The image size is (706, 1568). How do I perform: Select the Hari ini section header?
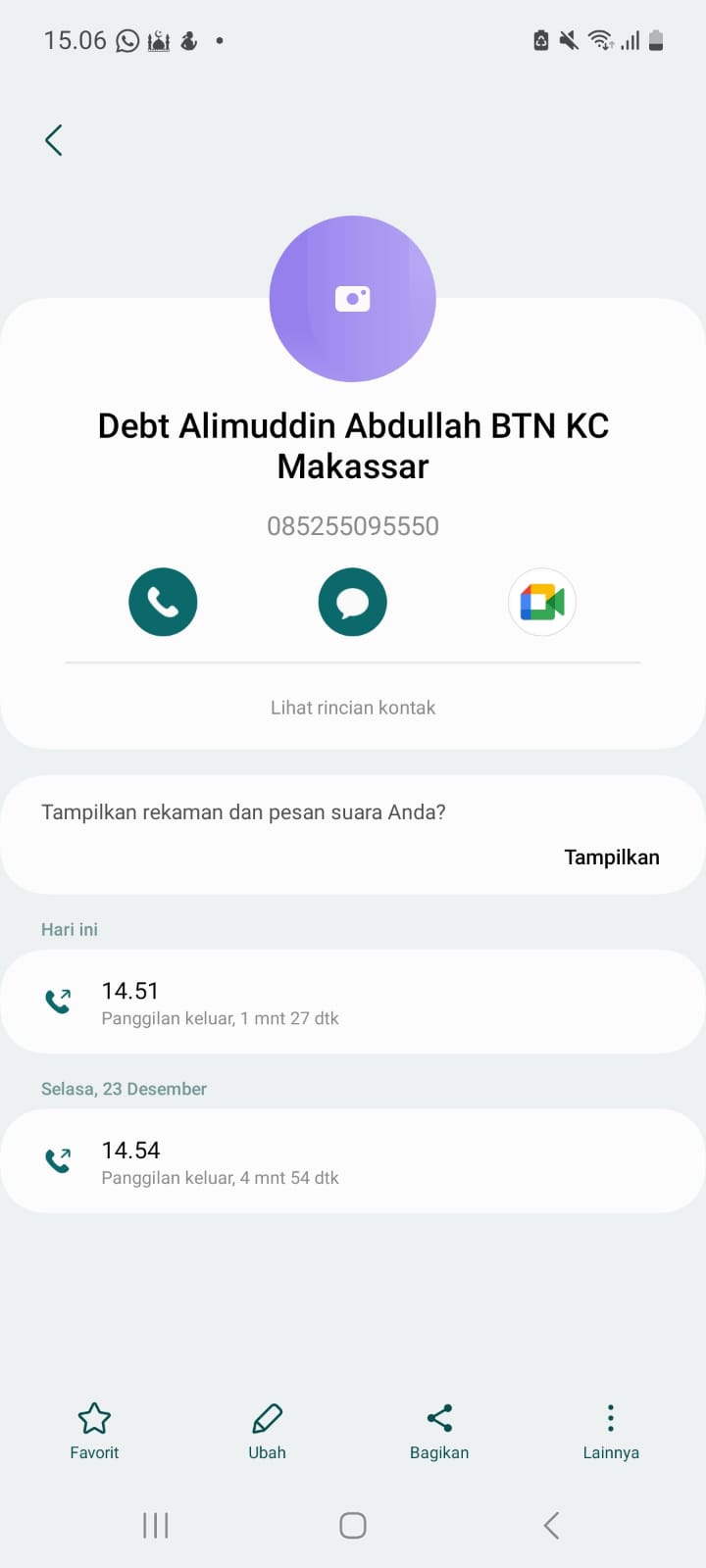69,929
